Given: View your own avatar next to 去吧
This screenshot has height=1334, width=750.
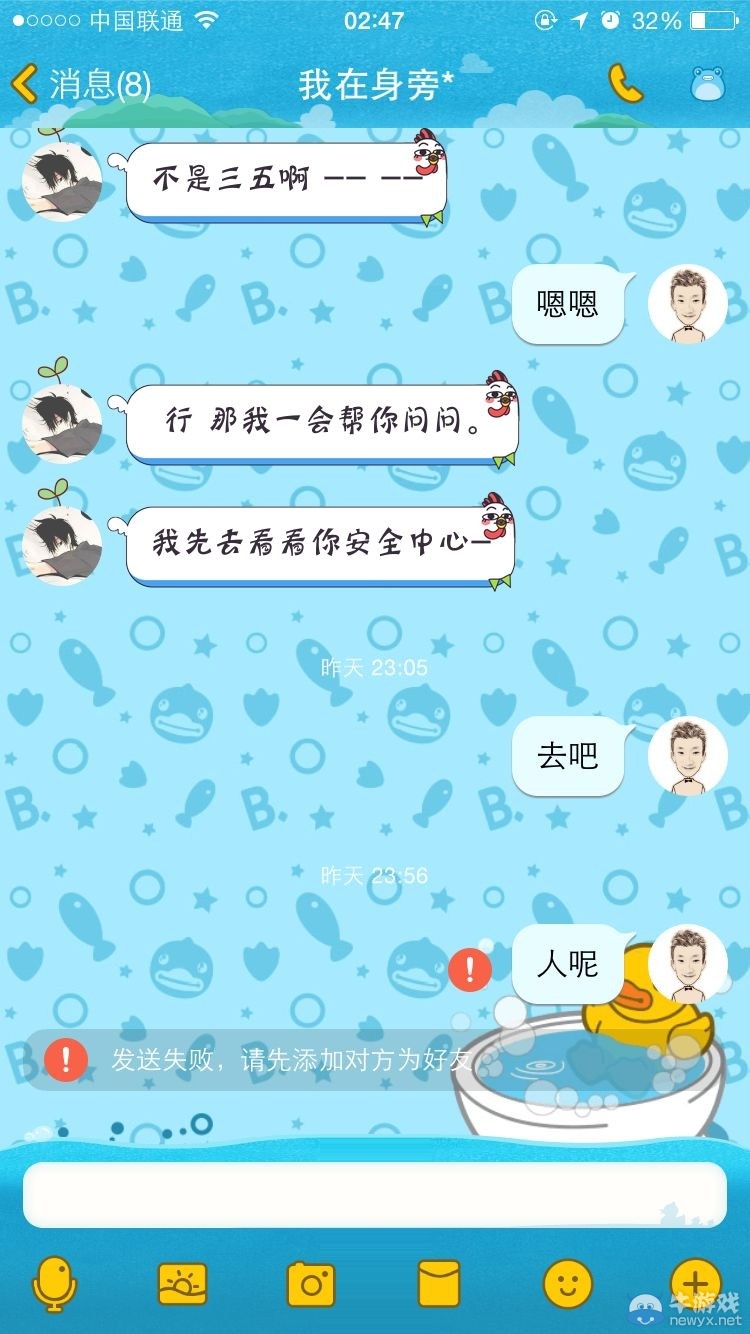Looking at the screenshot, I should point(688,757).
